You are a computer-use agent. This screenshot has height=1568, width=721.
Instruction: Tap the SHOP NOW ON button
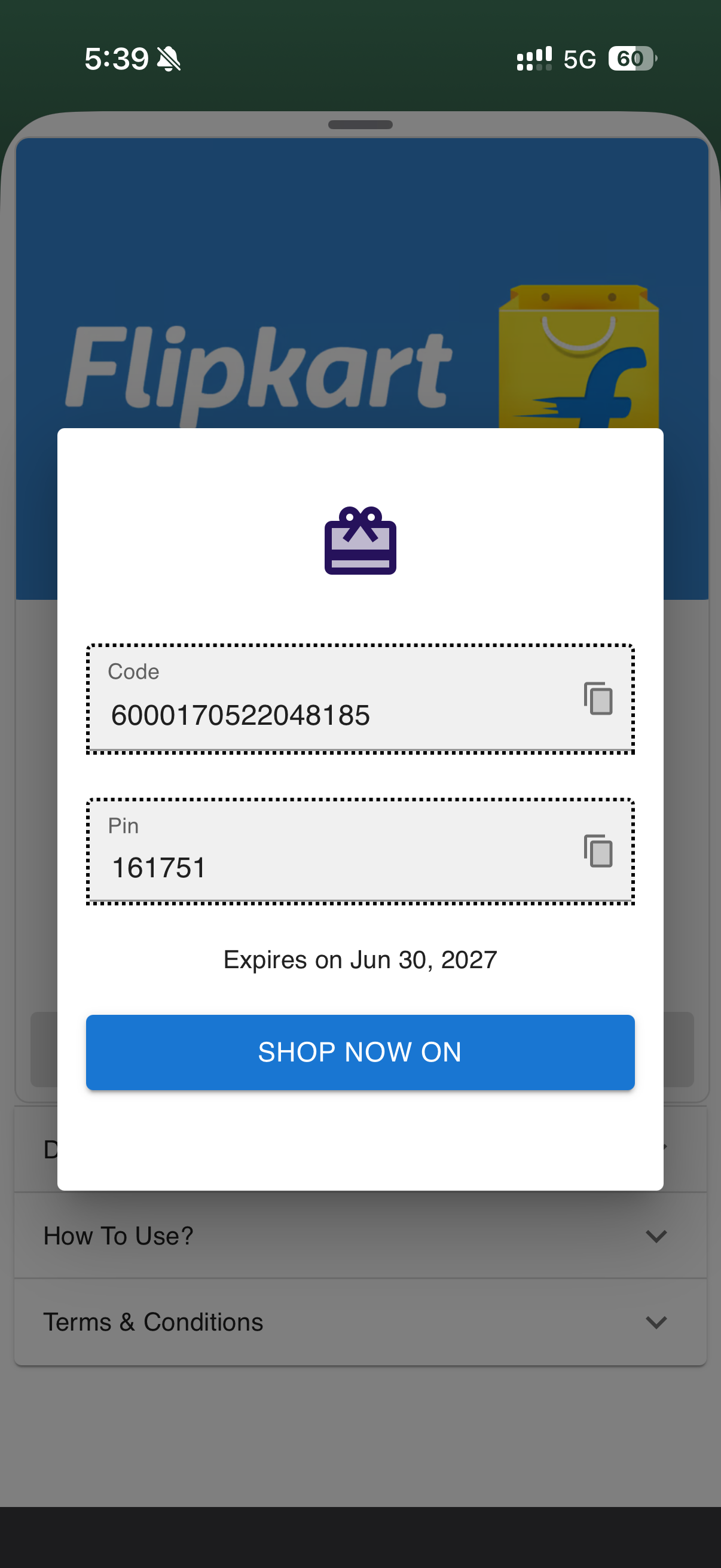pyautogui.click(x=360, y=1052)
